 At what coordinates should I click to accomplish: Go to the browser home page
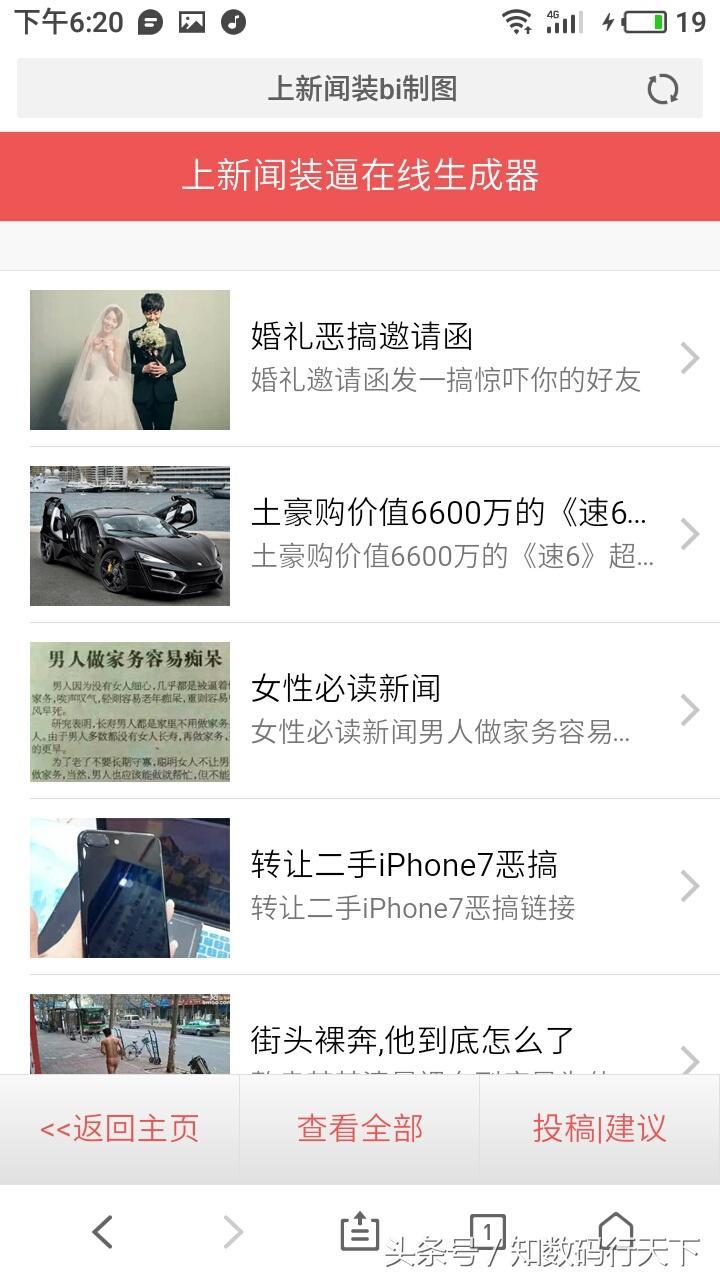tap(616, 1231)
